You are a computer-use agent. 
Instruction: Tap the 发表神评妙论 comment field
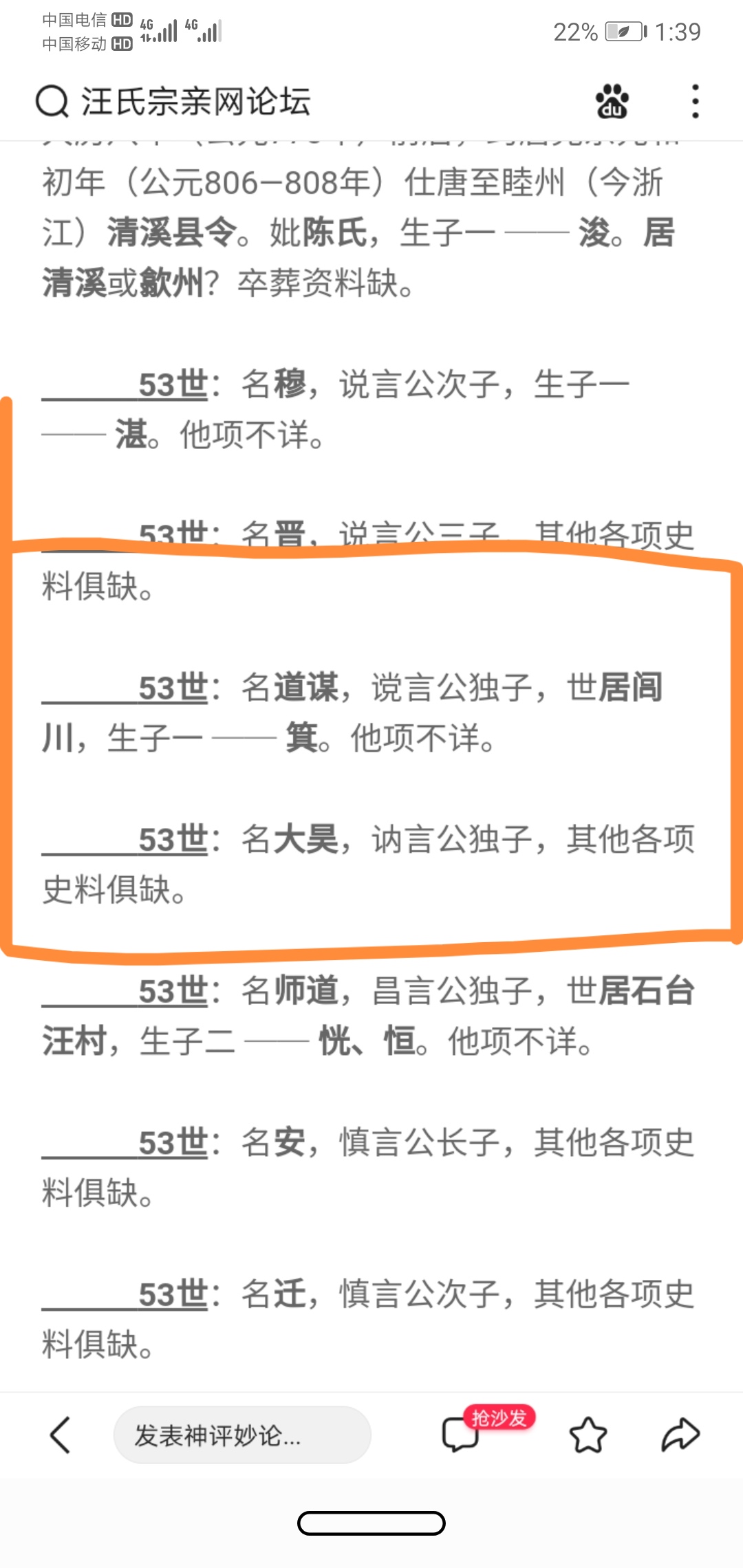(x=242, y=1435)
